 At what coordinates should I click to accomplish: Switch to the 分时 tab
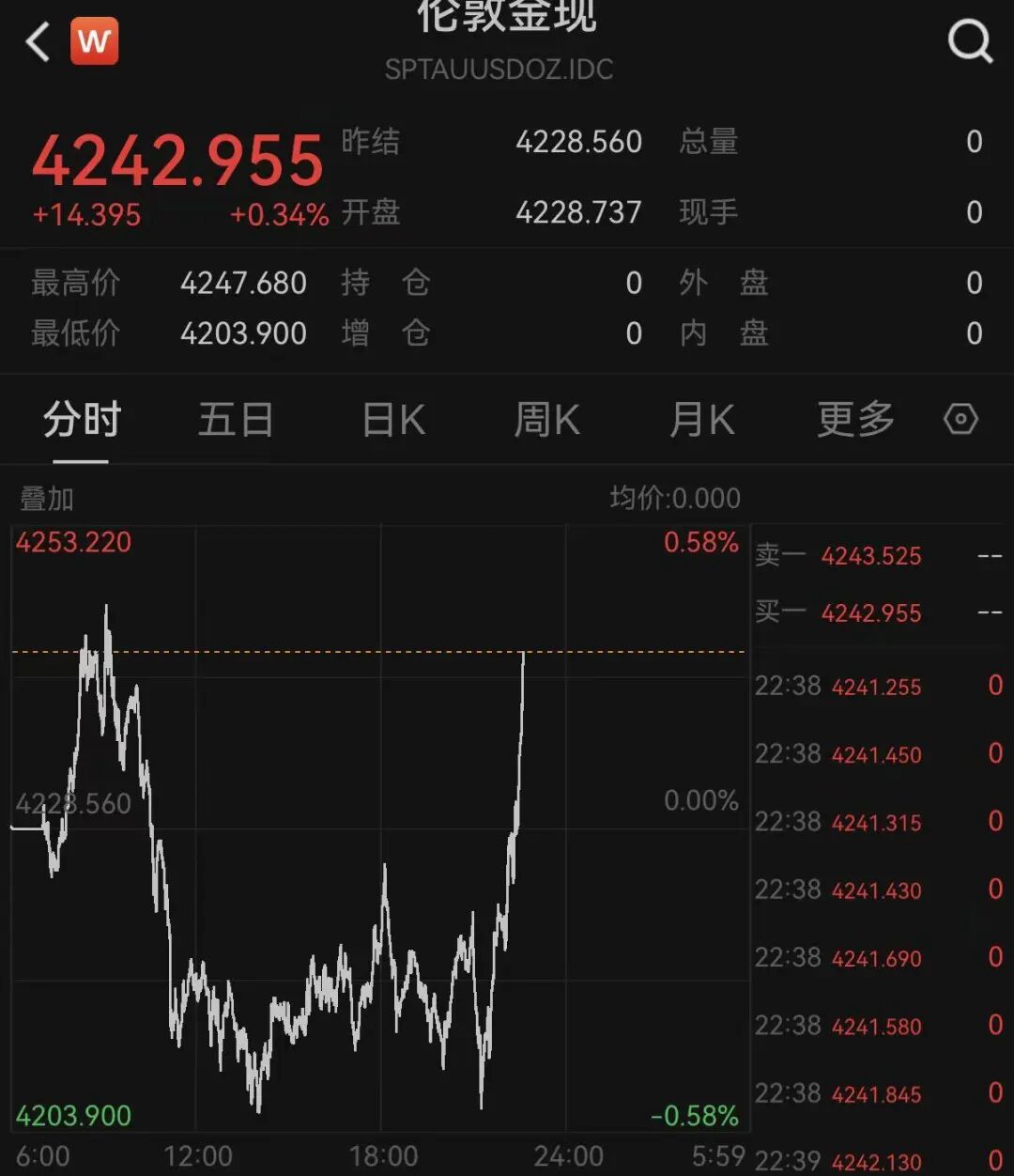[x=82, y=420]
